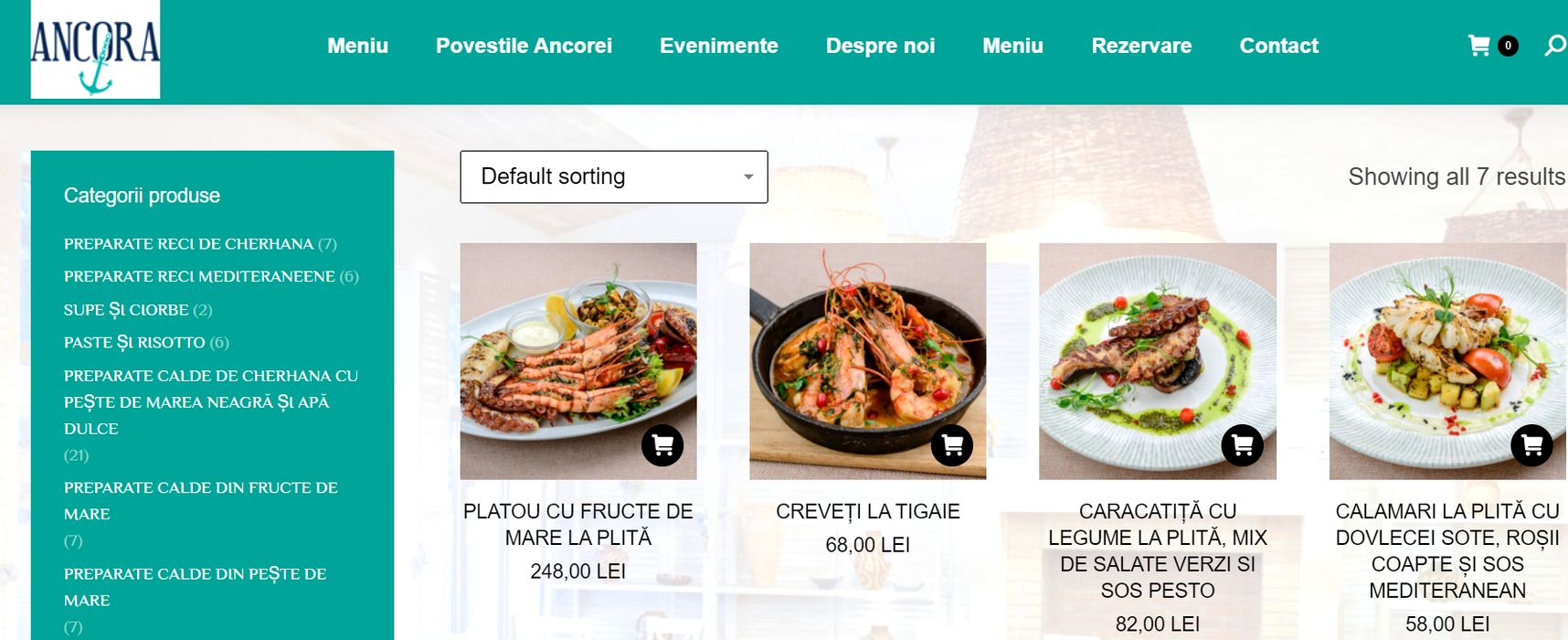The height and width of the screenshot is (640, 1568).
Task: Open the Rezervare page
Action: tap(1141, 46)
